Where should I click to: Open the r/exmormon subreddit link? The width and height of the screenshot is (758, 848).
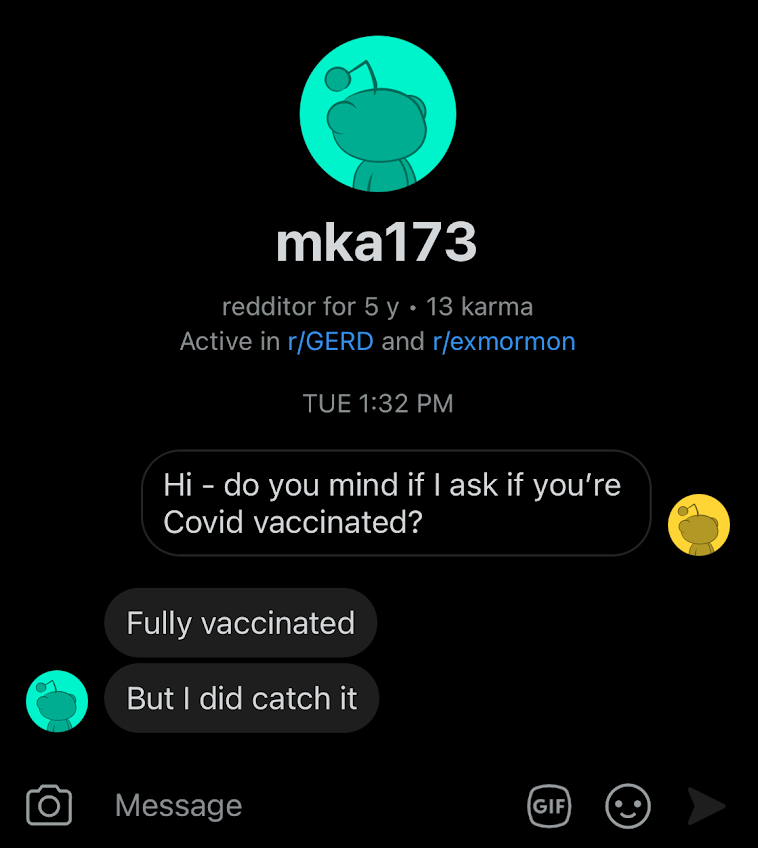point(503,341)
